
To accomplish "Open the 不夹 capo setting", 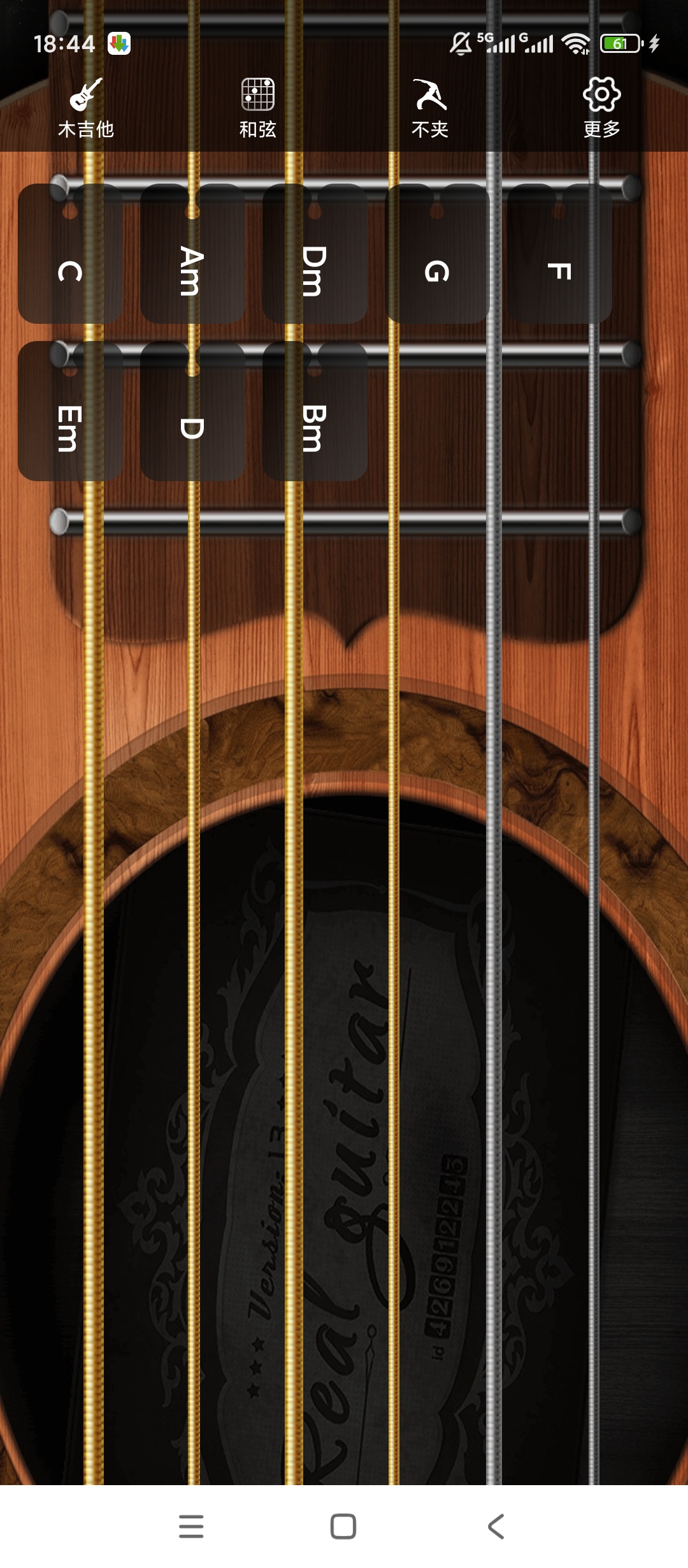I will click(429, 108).
